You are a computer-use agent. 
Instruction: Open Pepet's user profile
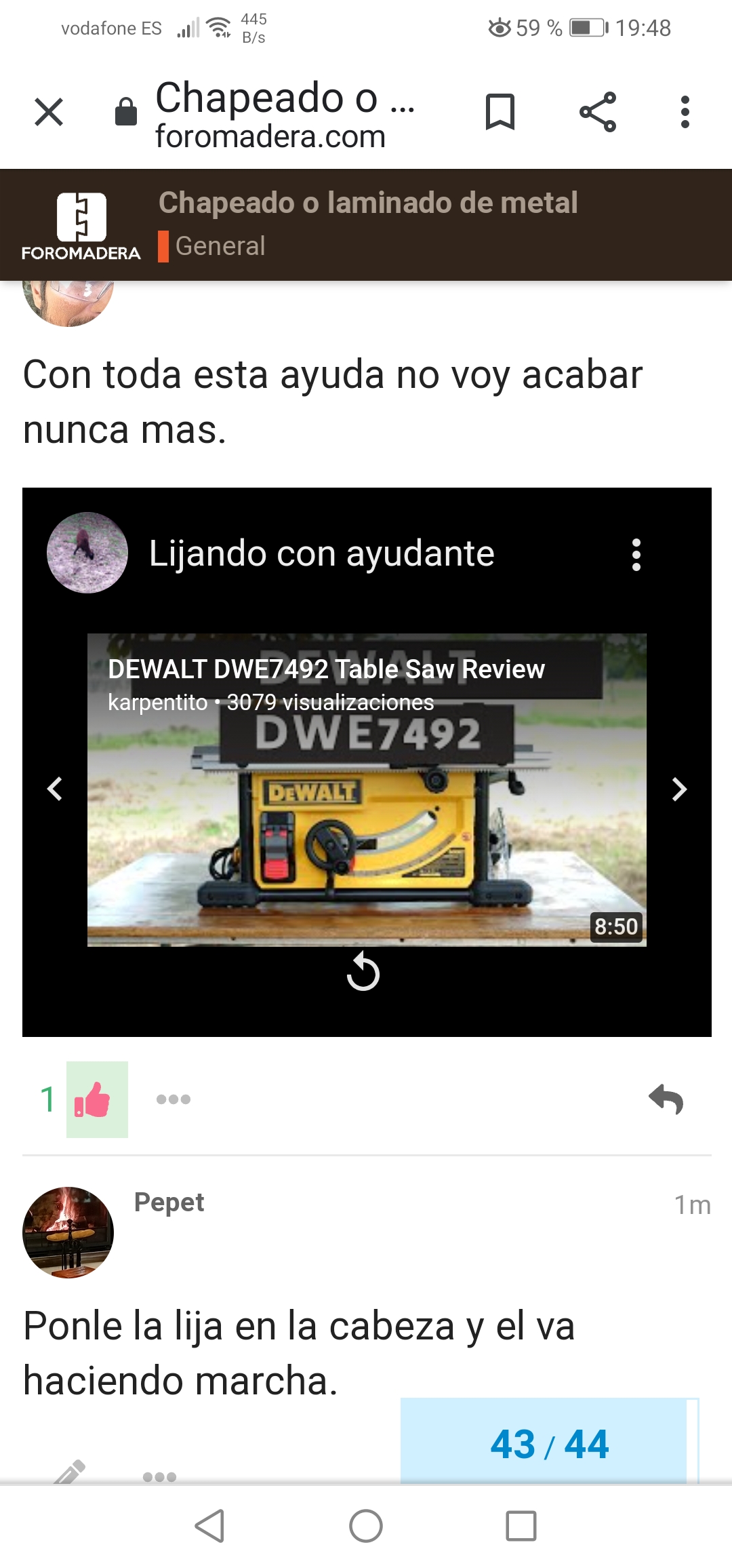(x=68, y=1232)
